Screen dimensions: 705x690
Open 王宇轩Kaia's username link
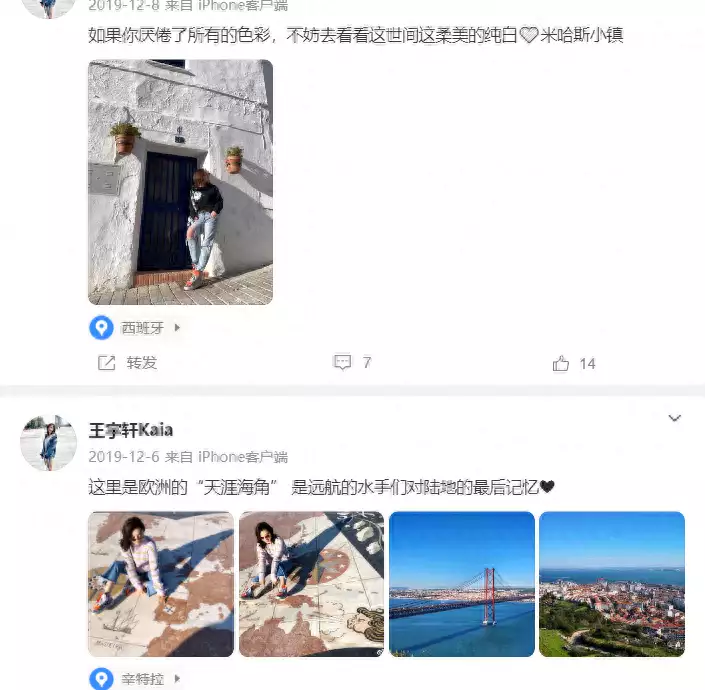coord(130,430)
